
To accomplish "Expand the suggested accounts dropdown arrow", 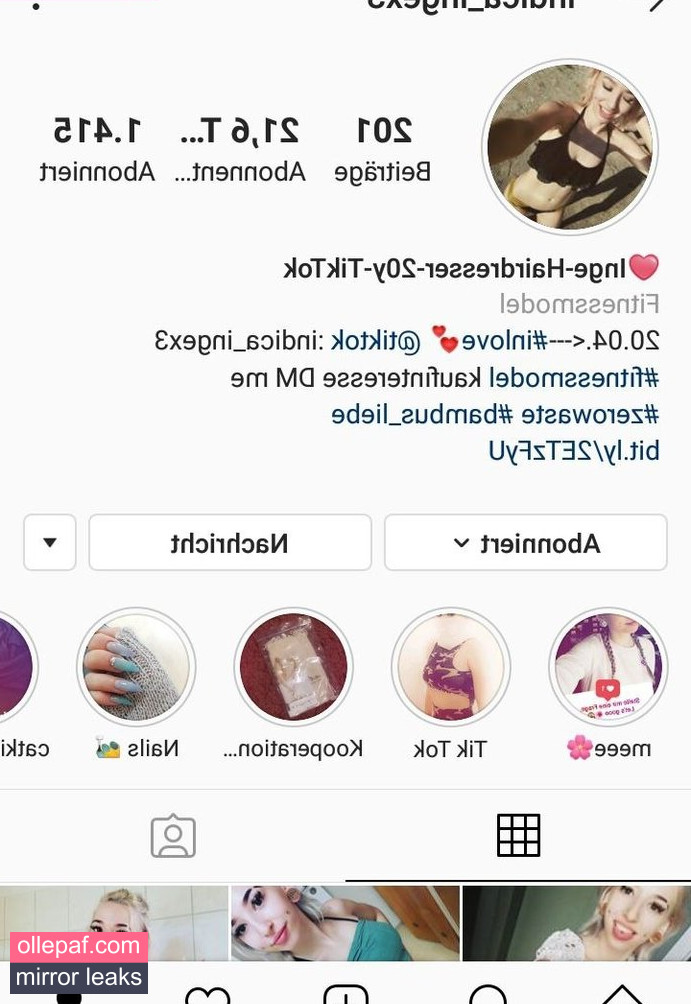I will coord(50,543).
